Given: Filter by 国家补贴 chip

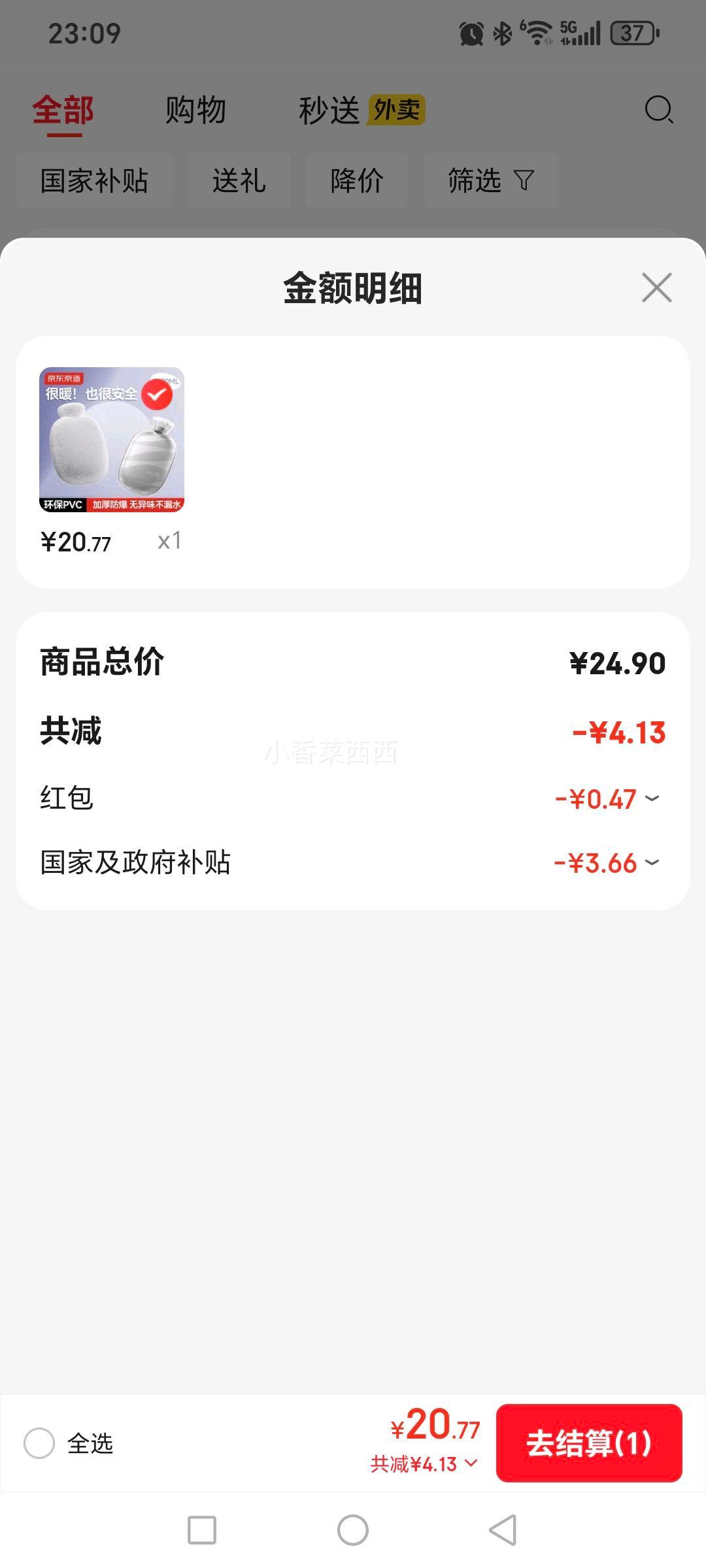Looking at the screenshot, I should tap(94, 180).
